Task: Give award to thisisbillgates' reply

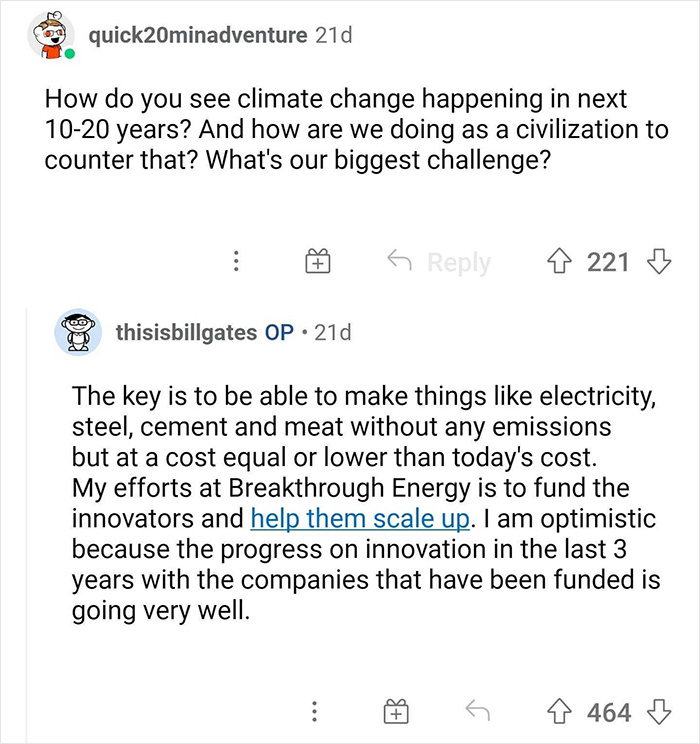Action: pos(395,712)
